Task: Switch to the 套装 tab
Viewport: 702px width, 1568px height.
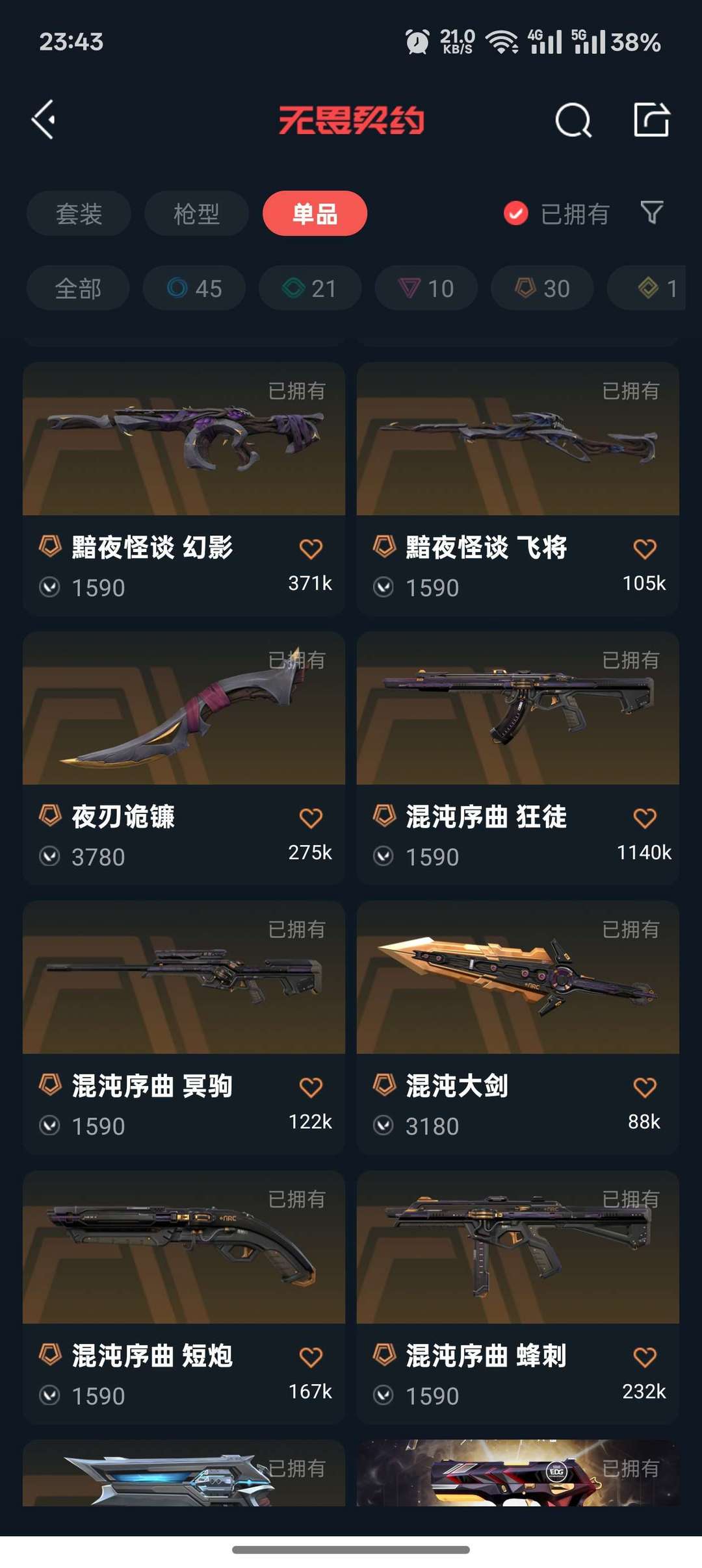Action: click(79, 213)
